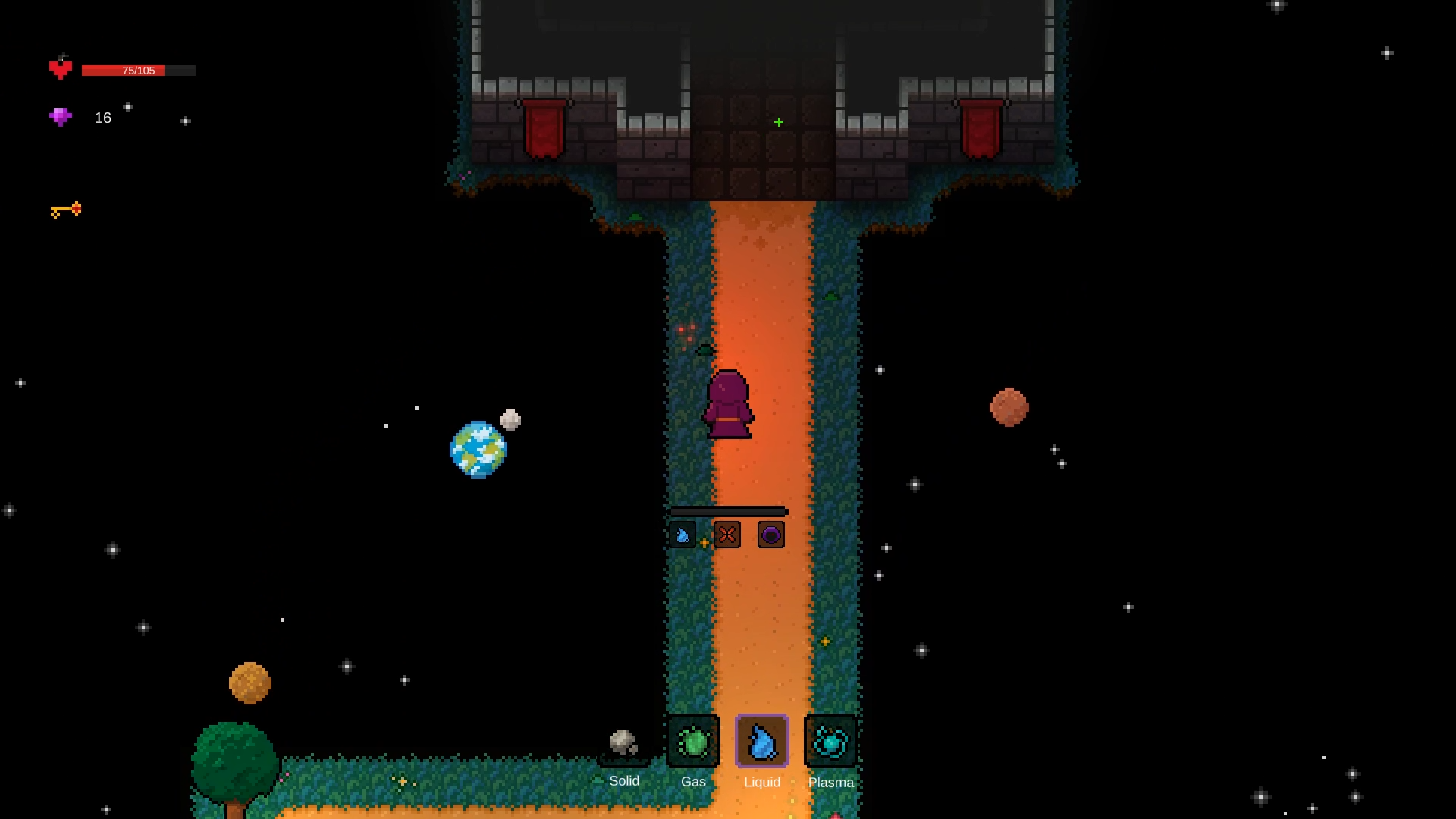Tap the blue water drop spell icon

point(682,535)
